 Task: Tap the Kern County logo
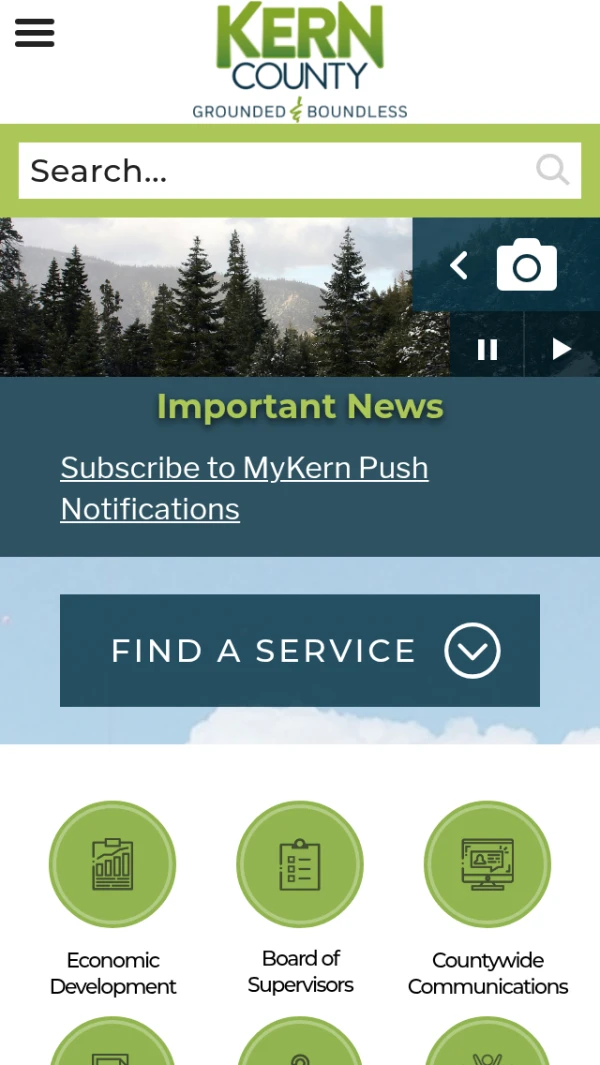300,62
